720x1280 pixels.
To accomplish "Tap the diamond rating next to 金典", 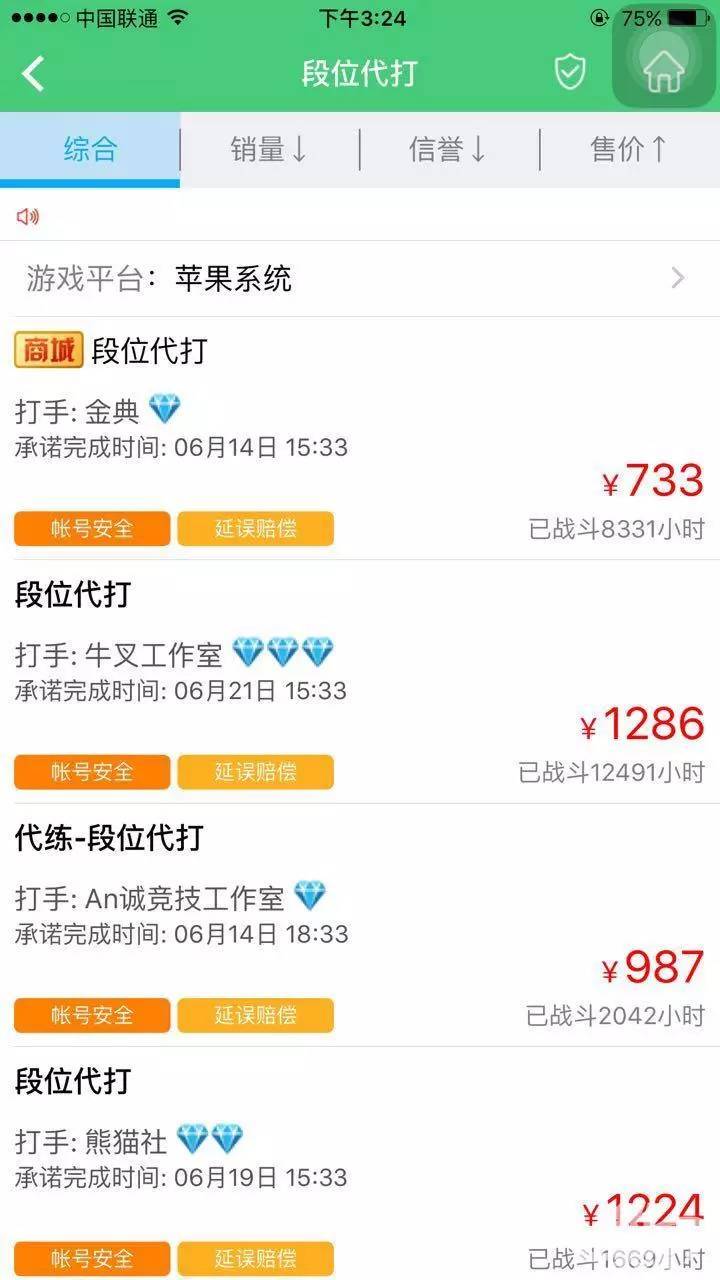I will point(163,408).
